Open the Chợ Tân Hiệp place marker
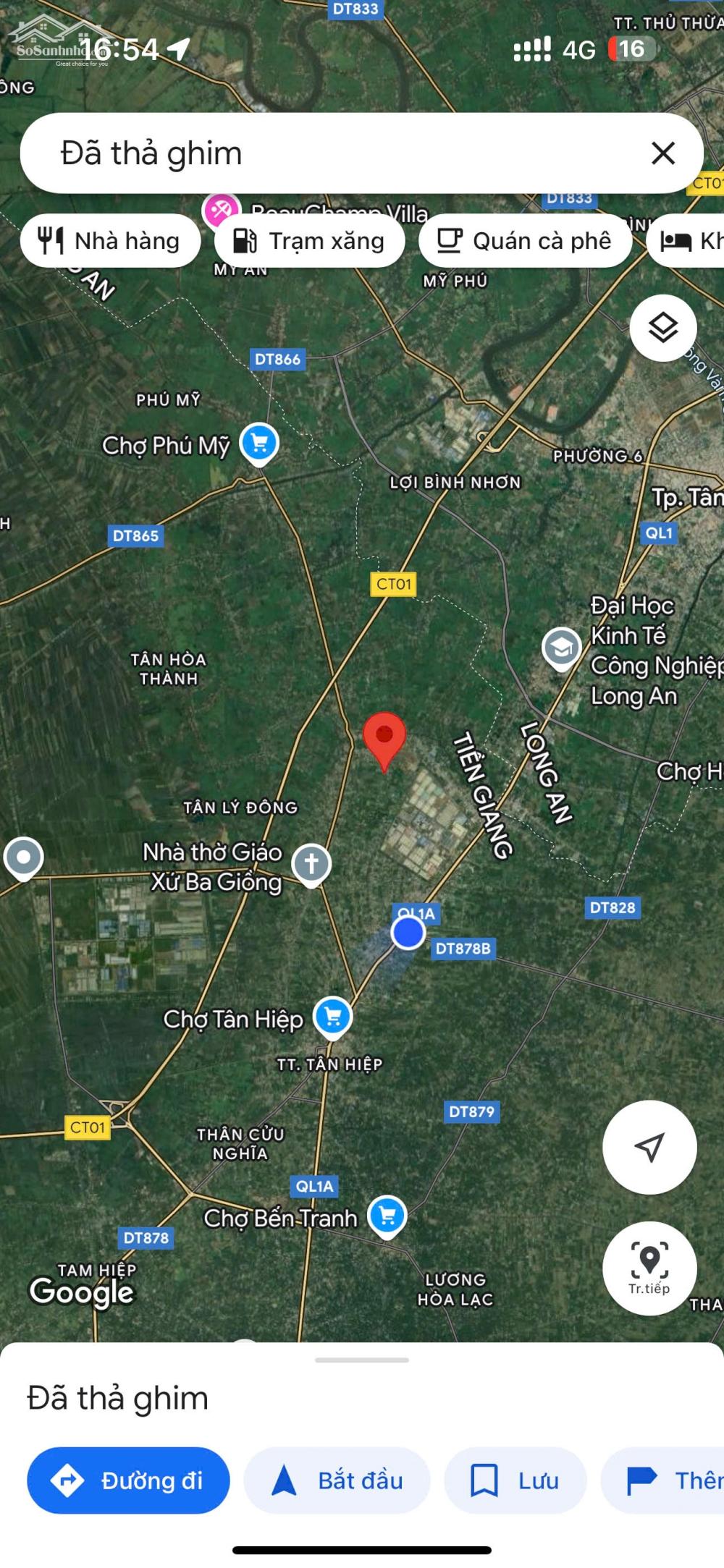This screenshot has width=724, height=1568. [333, 1017]
